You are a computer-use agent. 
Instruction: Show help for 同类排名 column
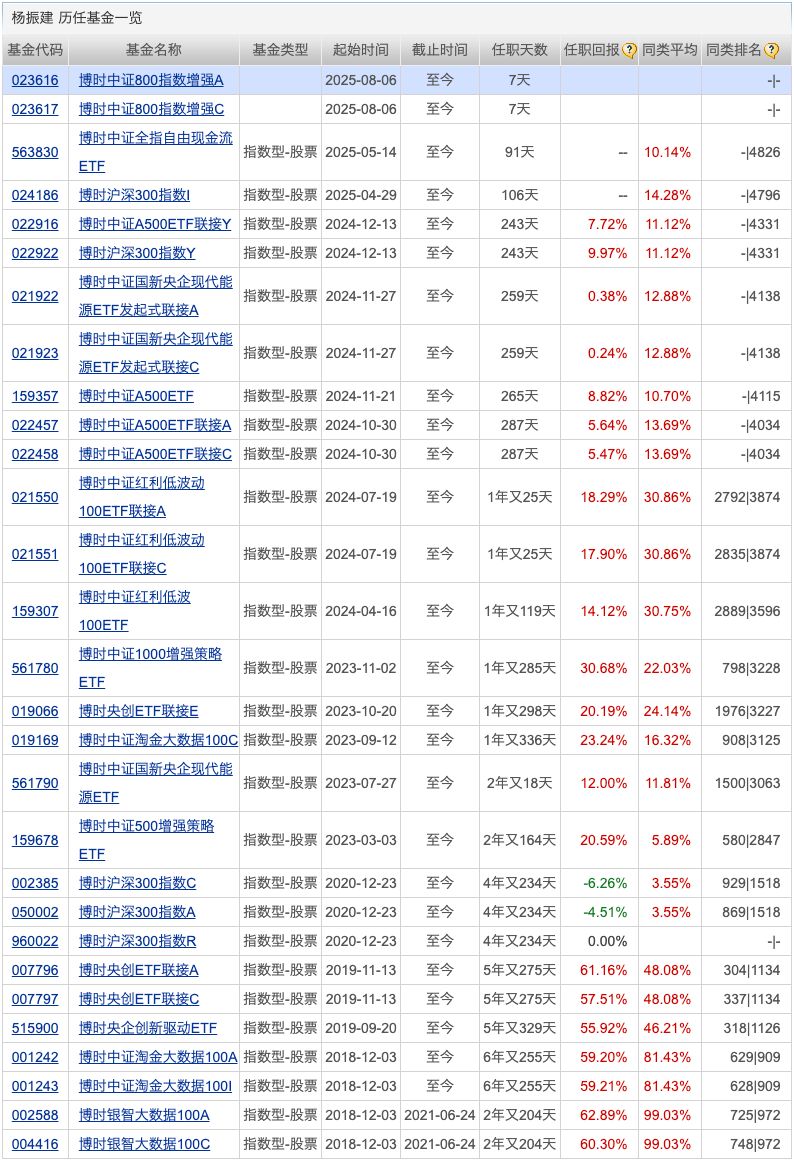click(x=770, y=51)
